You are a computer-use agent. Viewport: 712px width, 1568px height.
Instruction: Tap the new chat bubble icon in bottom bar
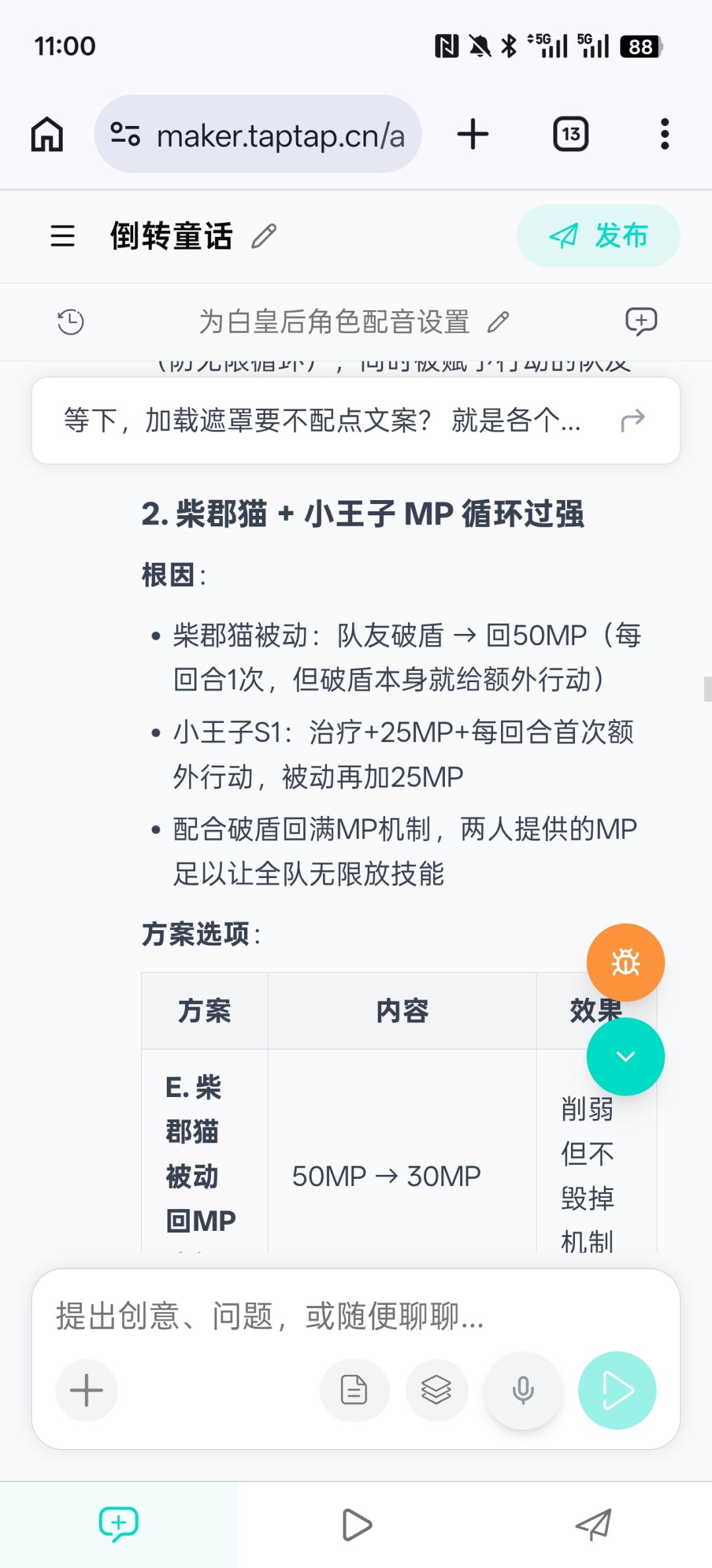(x=119, y=1522)
